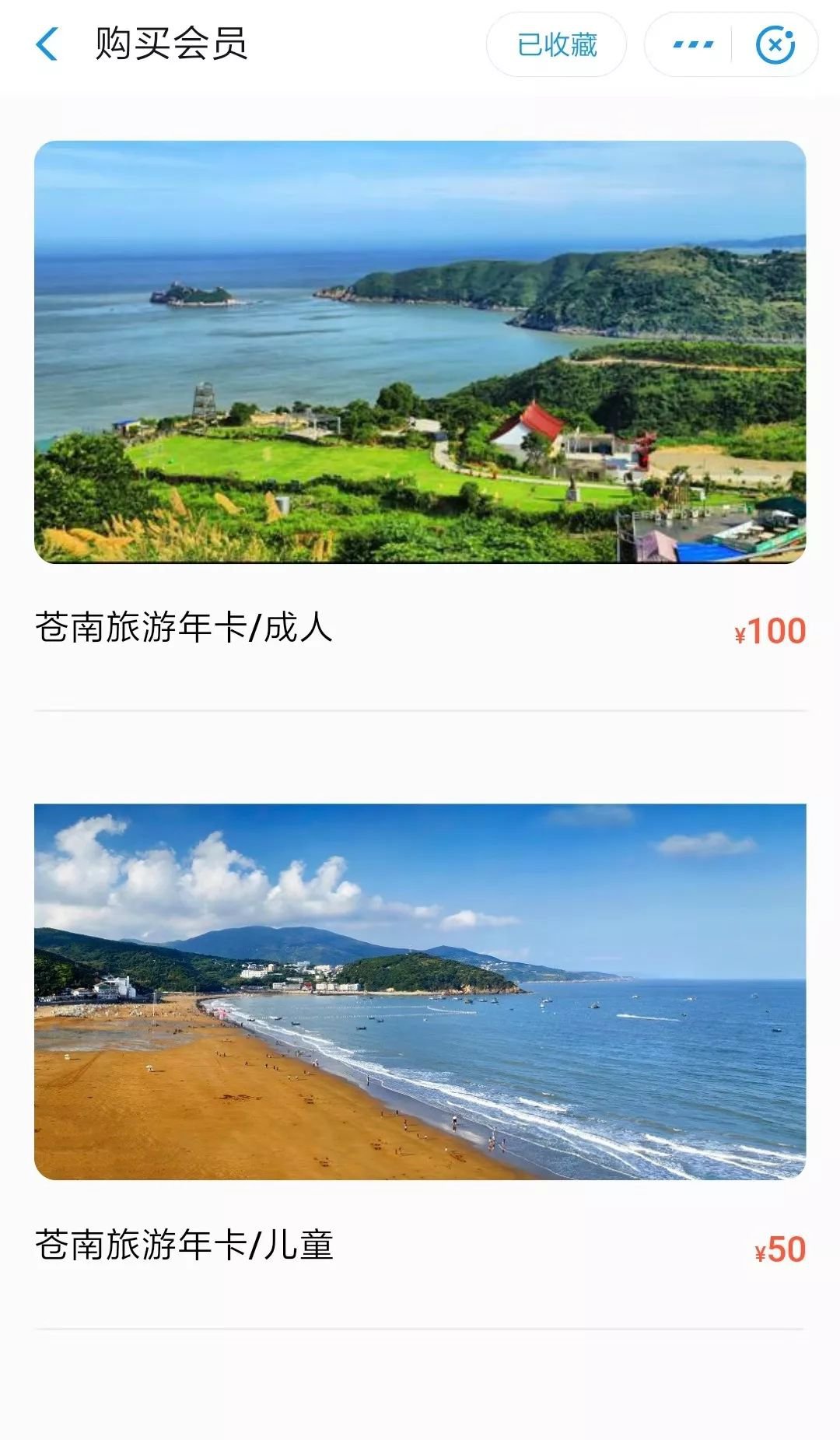This screenshot has height=1440, width=840.
Task: Go back from 购买会员 page
Action: [x=47, y=44]
